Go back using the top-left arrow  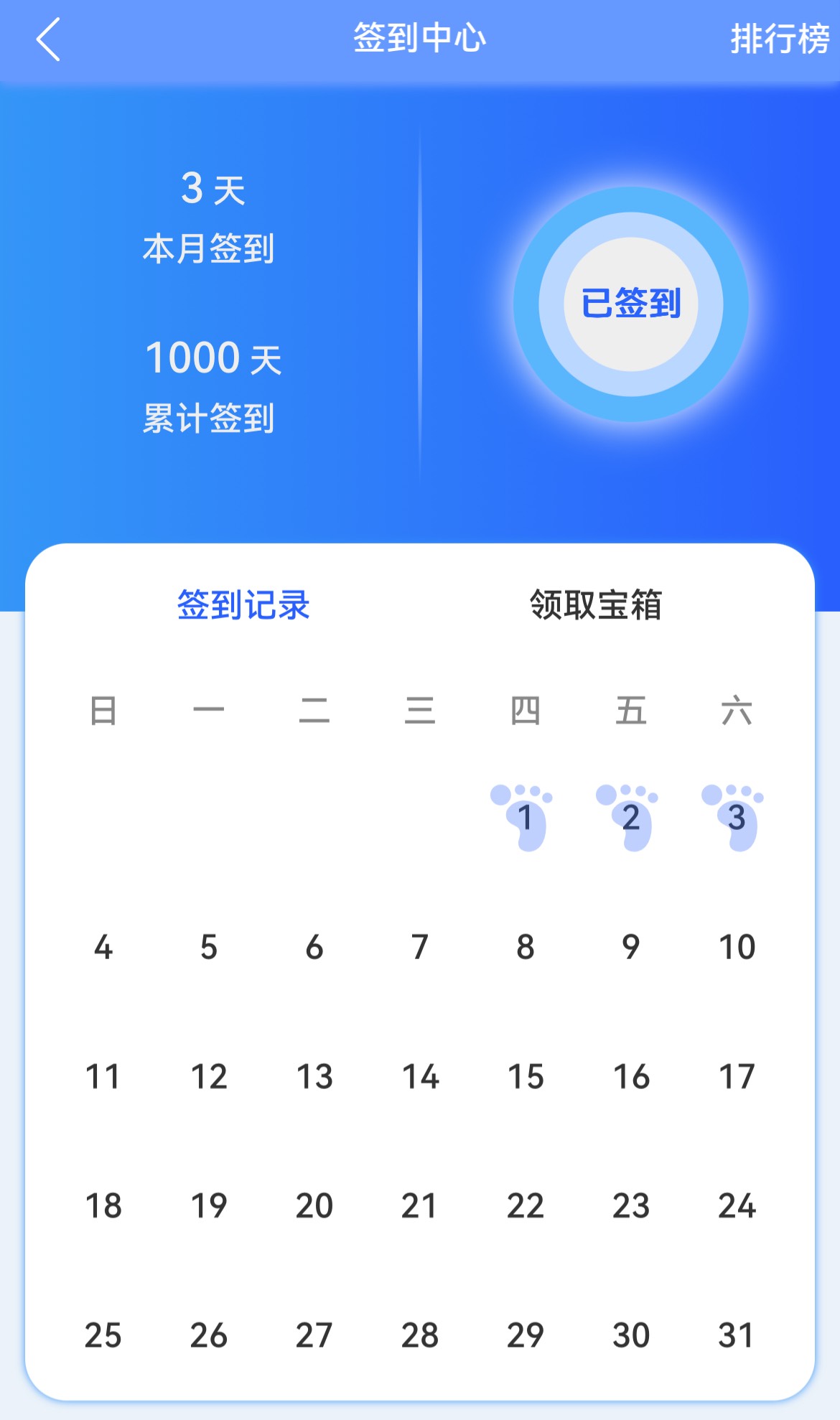[48, 39]
